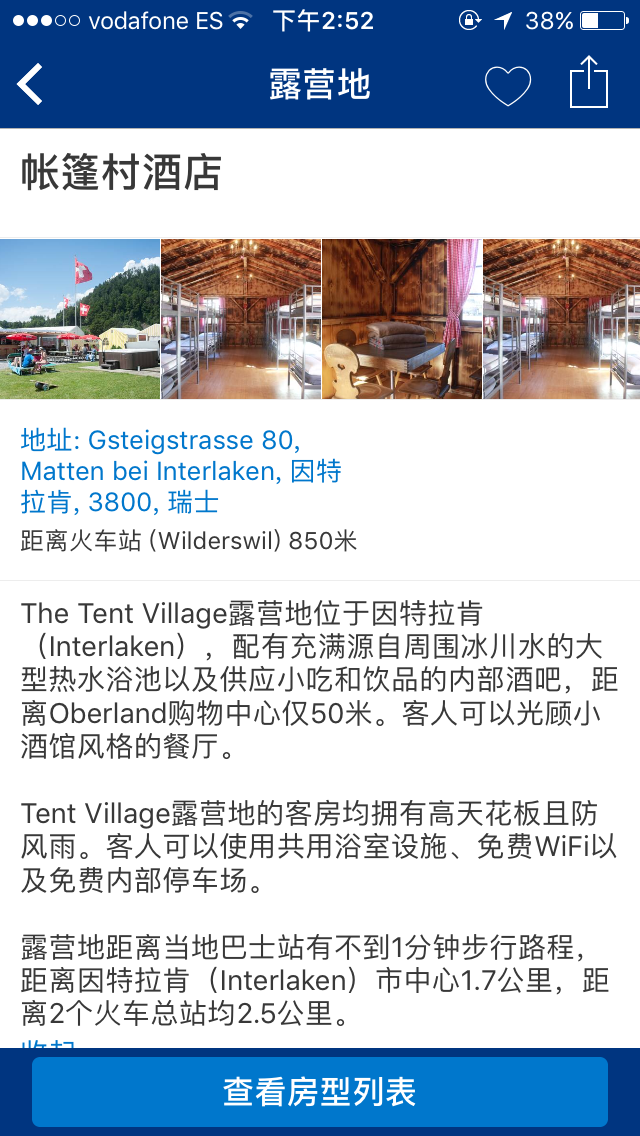640x1136 pixels.
Task: Save this campsite with the heart icon
Action: pyautogui.click(x=507, y=86)
